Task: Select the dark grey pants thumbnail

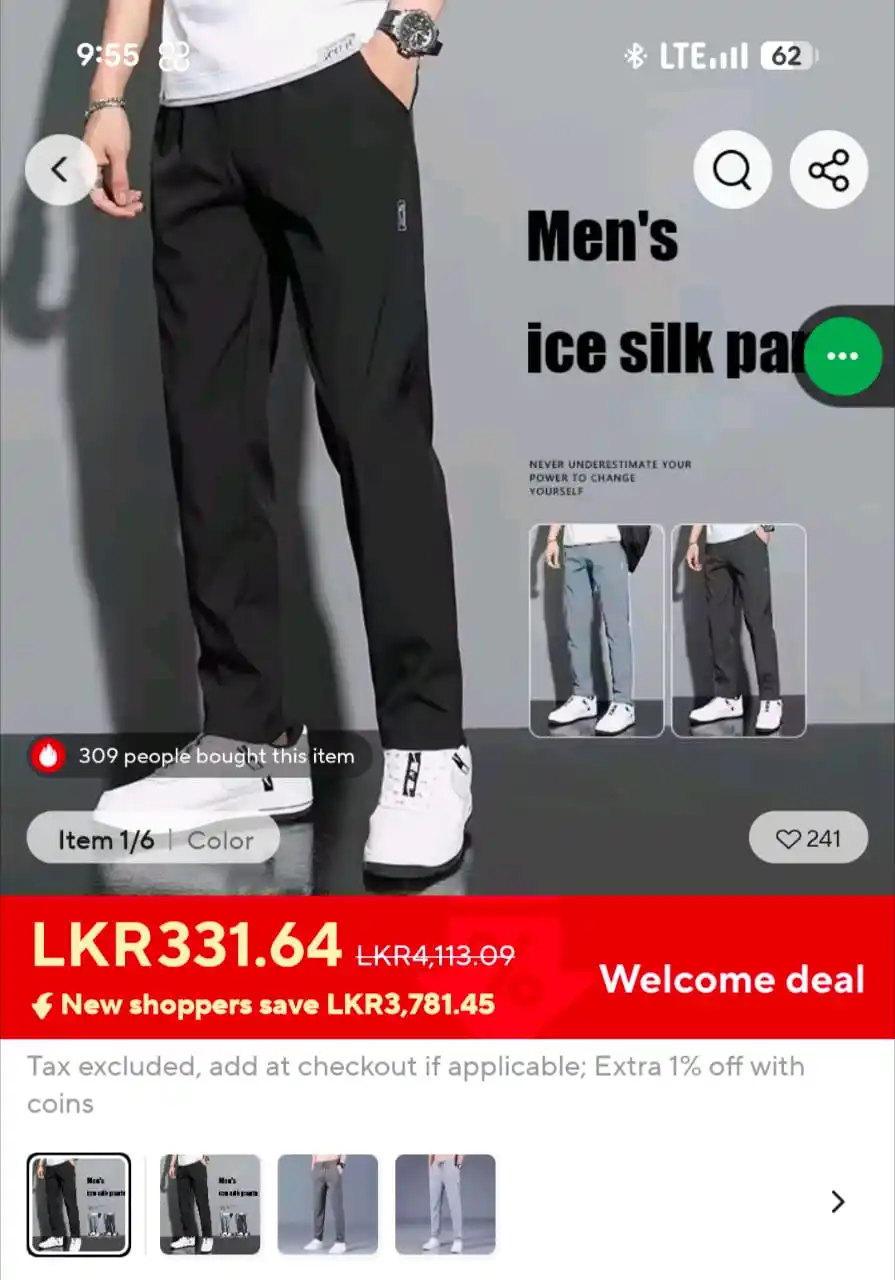Action: (x=328, y=1204)
